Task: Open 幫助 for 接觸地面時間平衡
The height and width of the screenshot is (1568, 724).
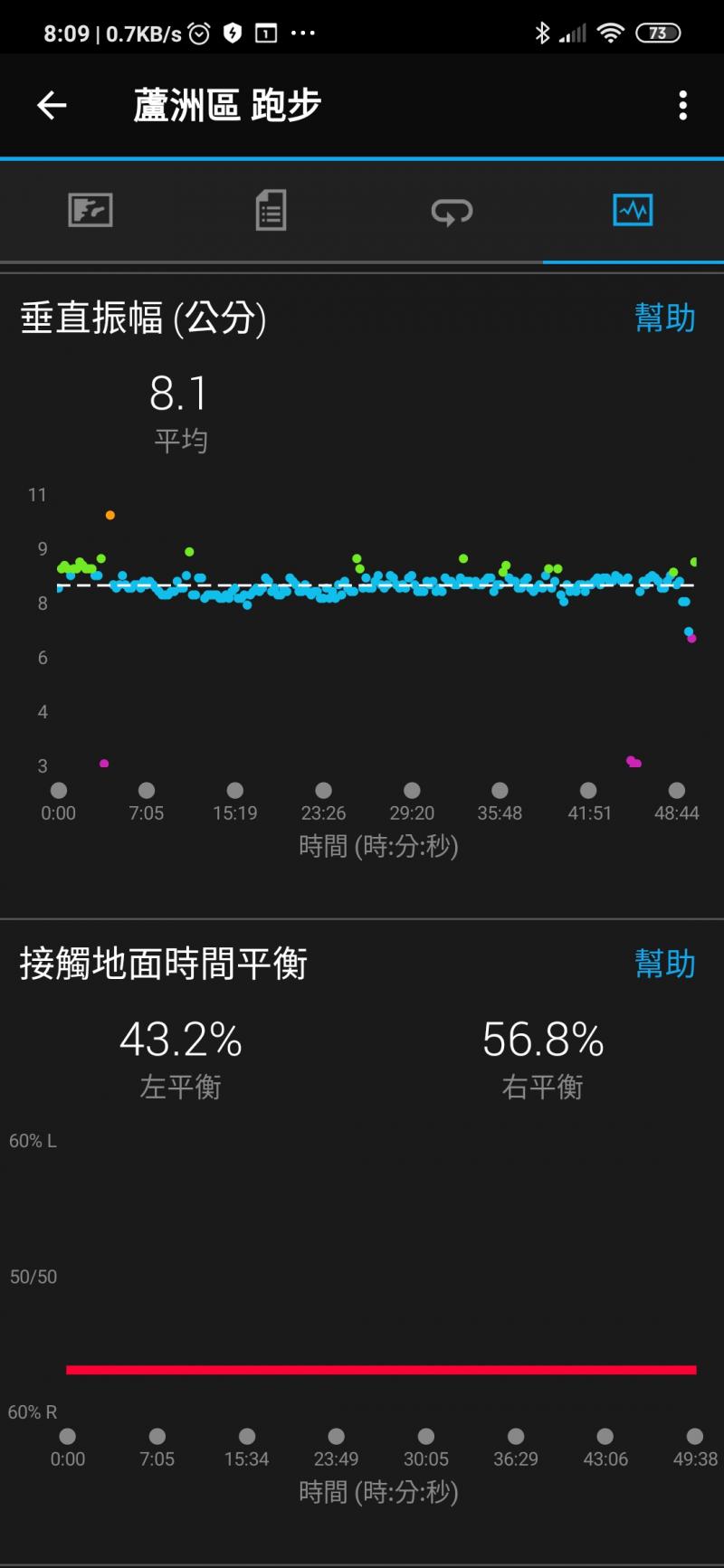Action: pyautogui.click(x=664, y=964)
